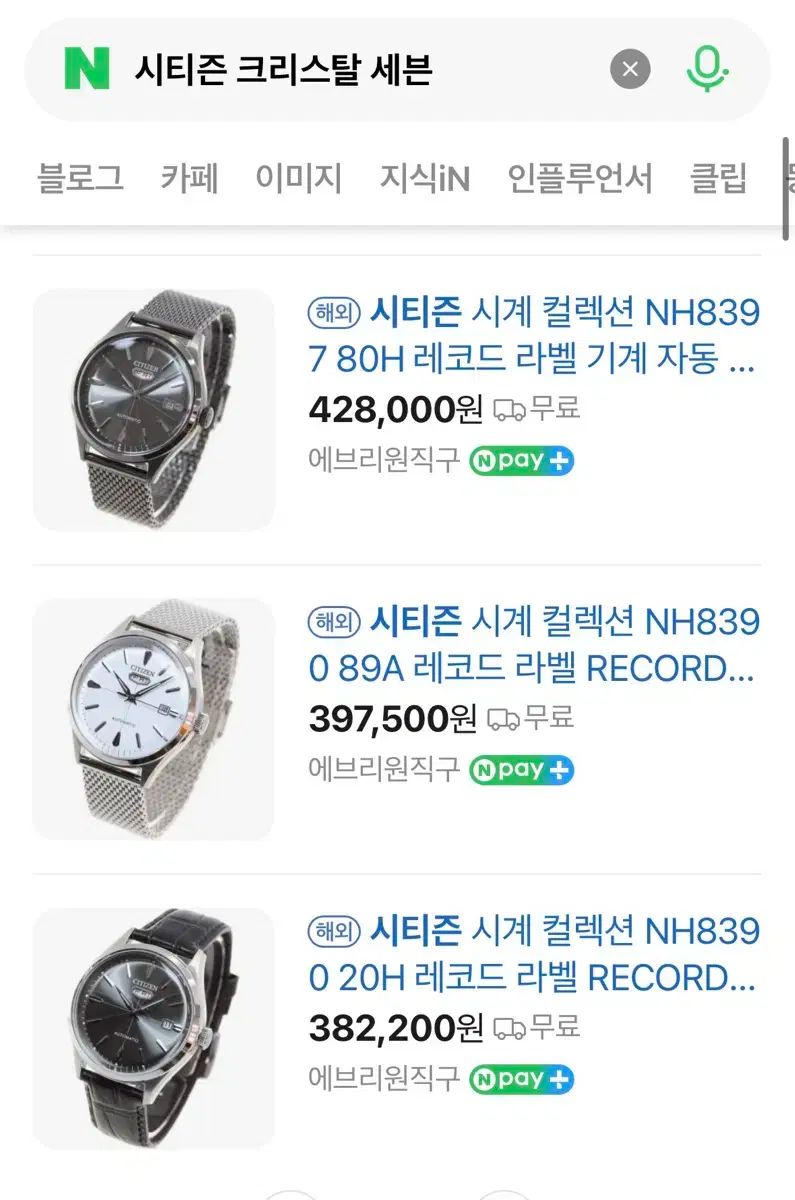Open the Naver home logo
The height and width of the screenshot is (1200, 795).
click(87, 70)
